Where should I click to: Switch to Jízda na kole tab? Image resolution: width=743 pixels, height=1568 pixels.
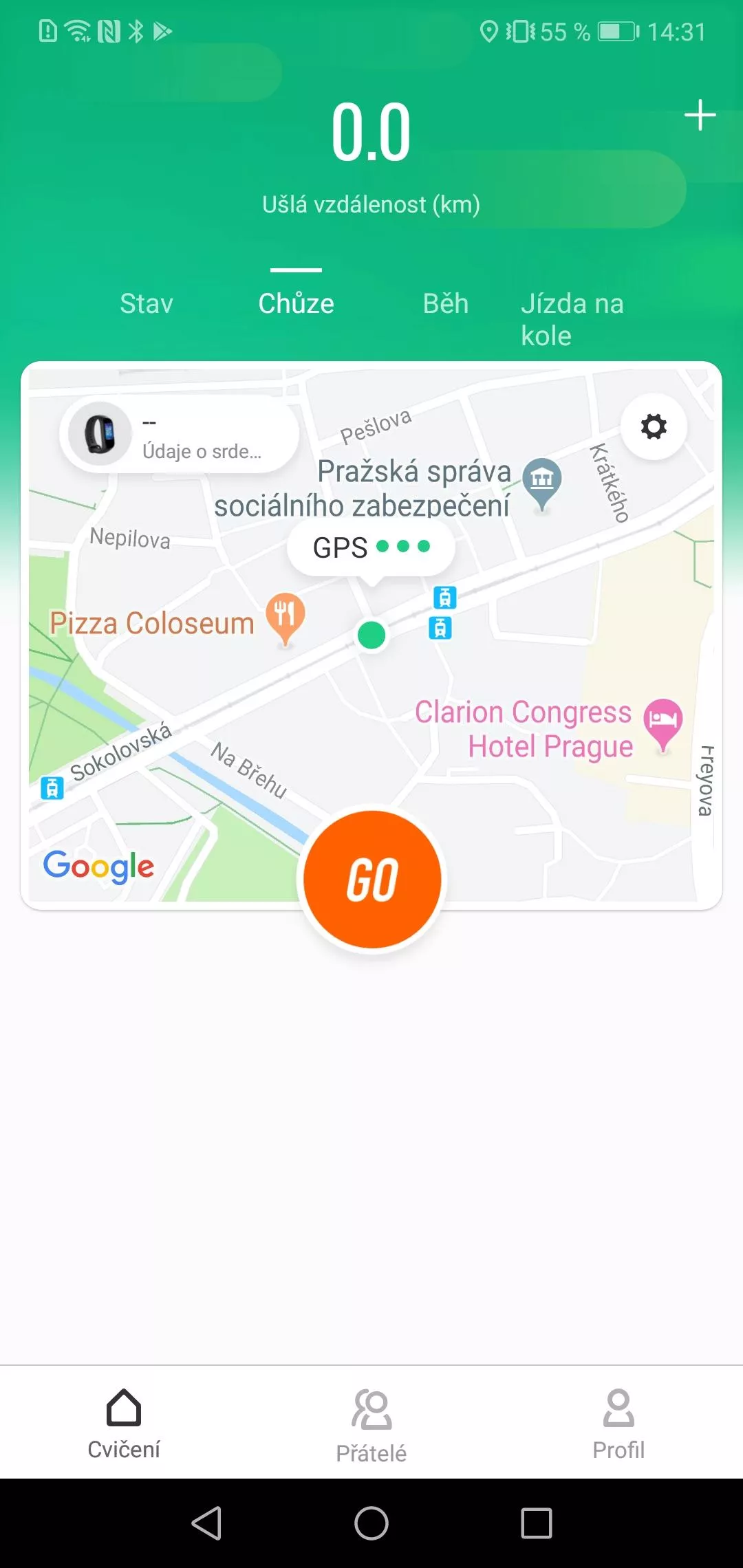tap(572, 319)
